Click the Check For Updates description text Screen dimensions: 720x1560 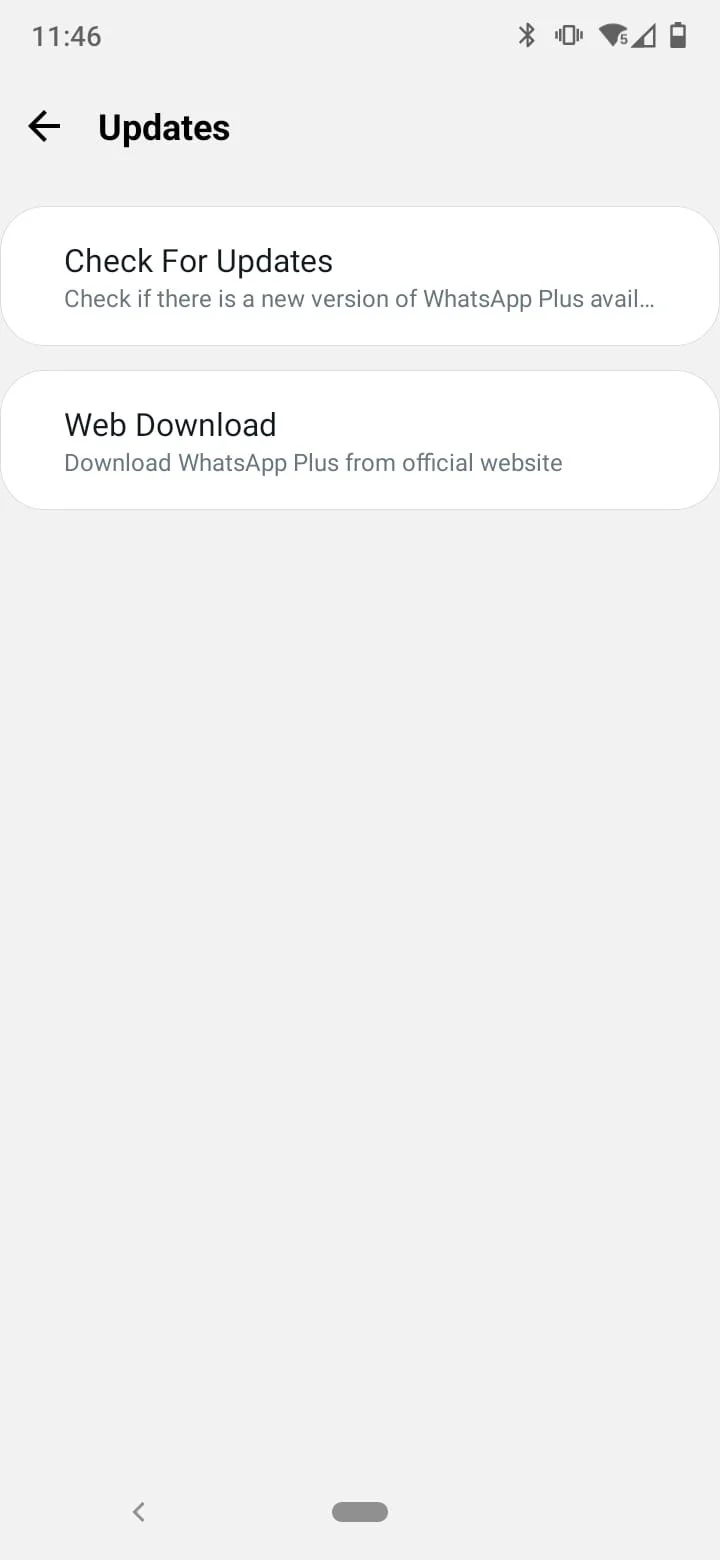pos(360,298)
